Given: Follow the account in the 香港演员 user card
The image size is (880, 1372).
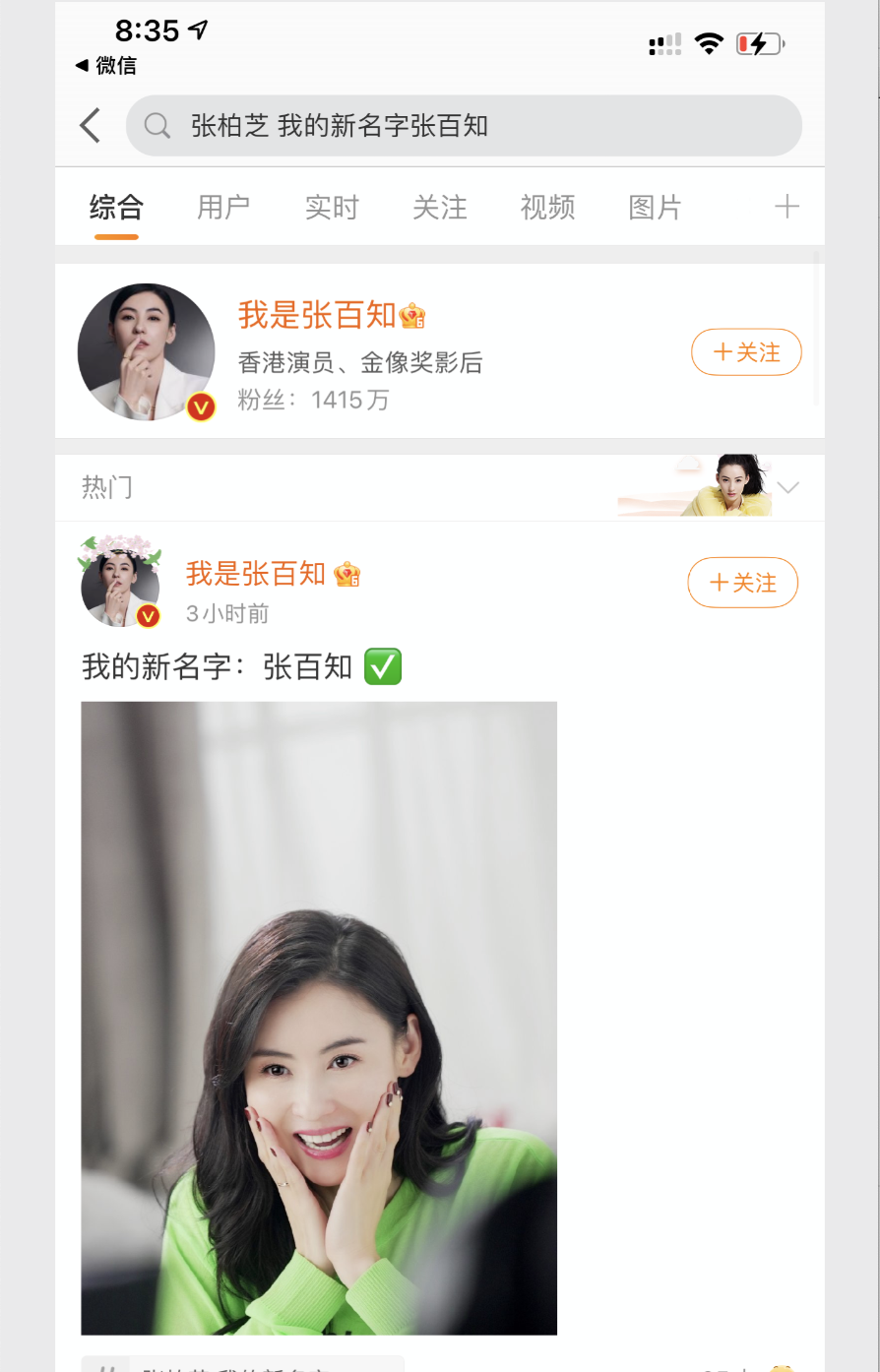Looking at the screenshot, I should (x=746, y=352).
